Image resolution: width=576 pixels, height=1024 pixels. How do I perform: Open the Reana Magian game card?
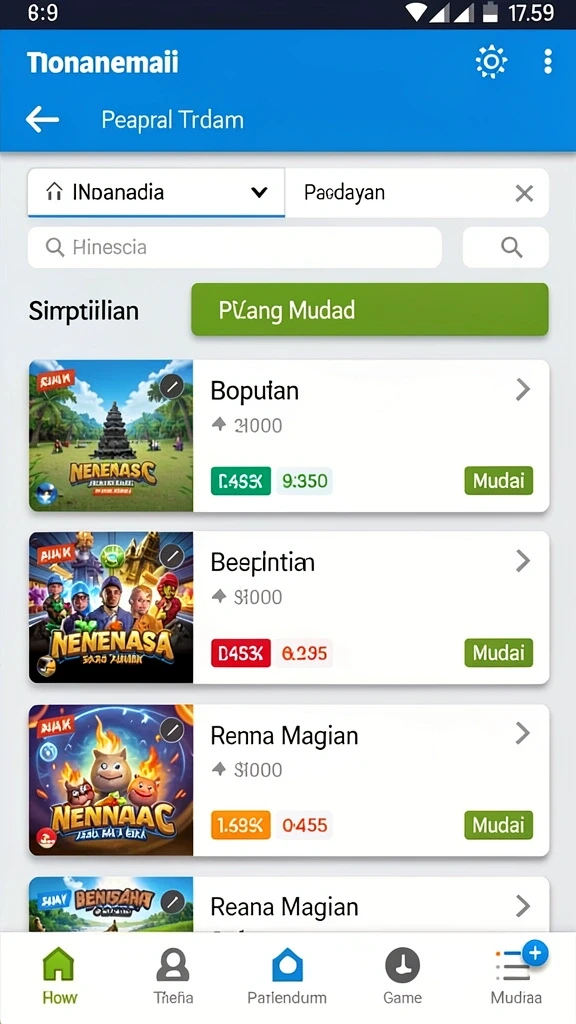tap(289, 904)
